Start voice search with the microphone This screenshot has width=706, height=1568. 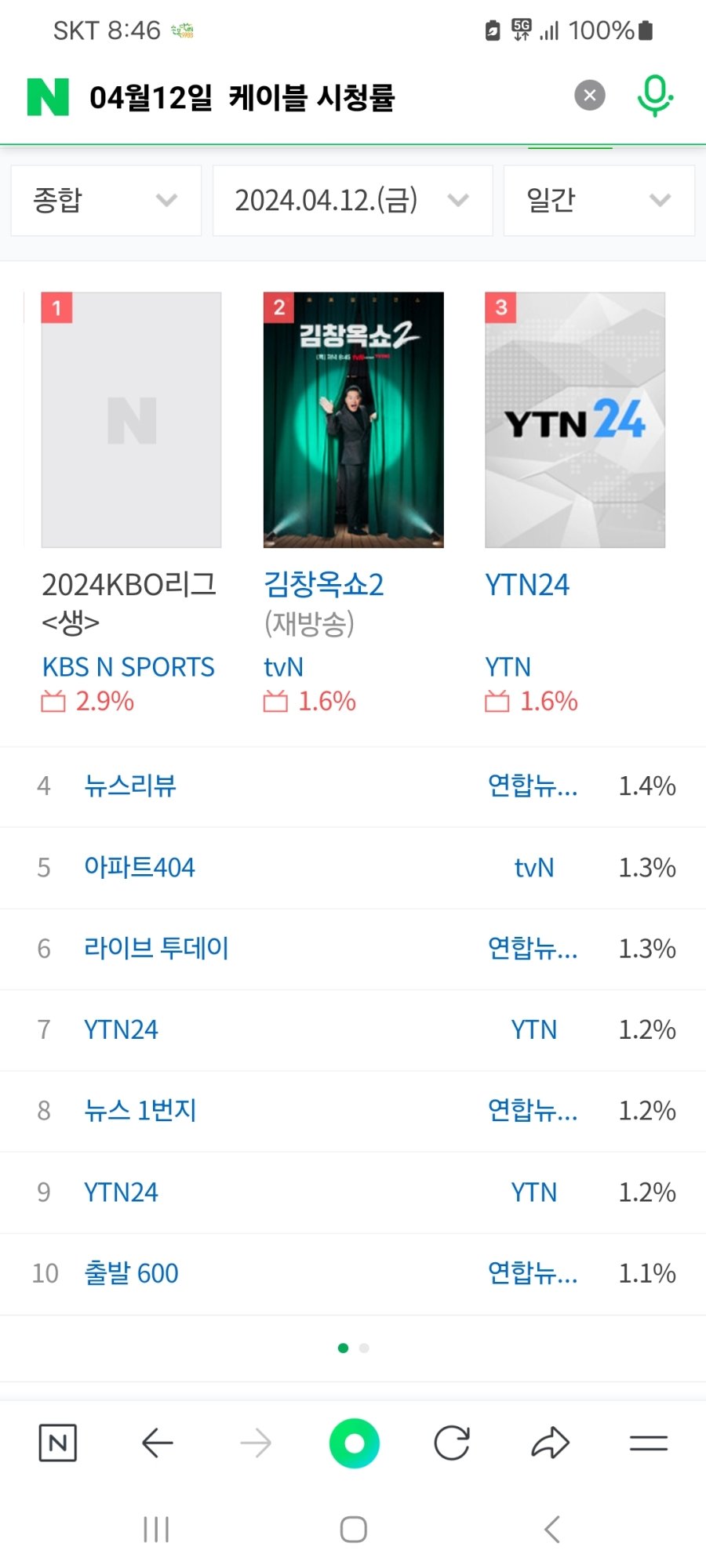click(655, 96)
